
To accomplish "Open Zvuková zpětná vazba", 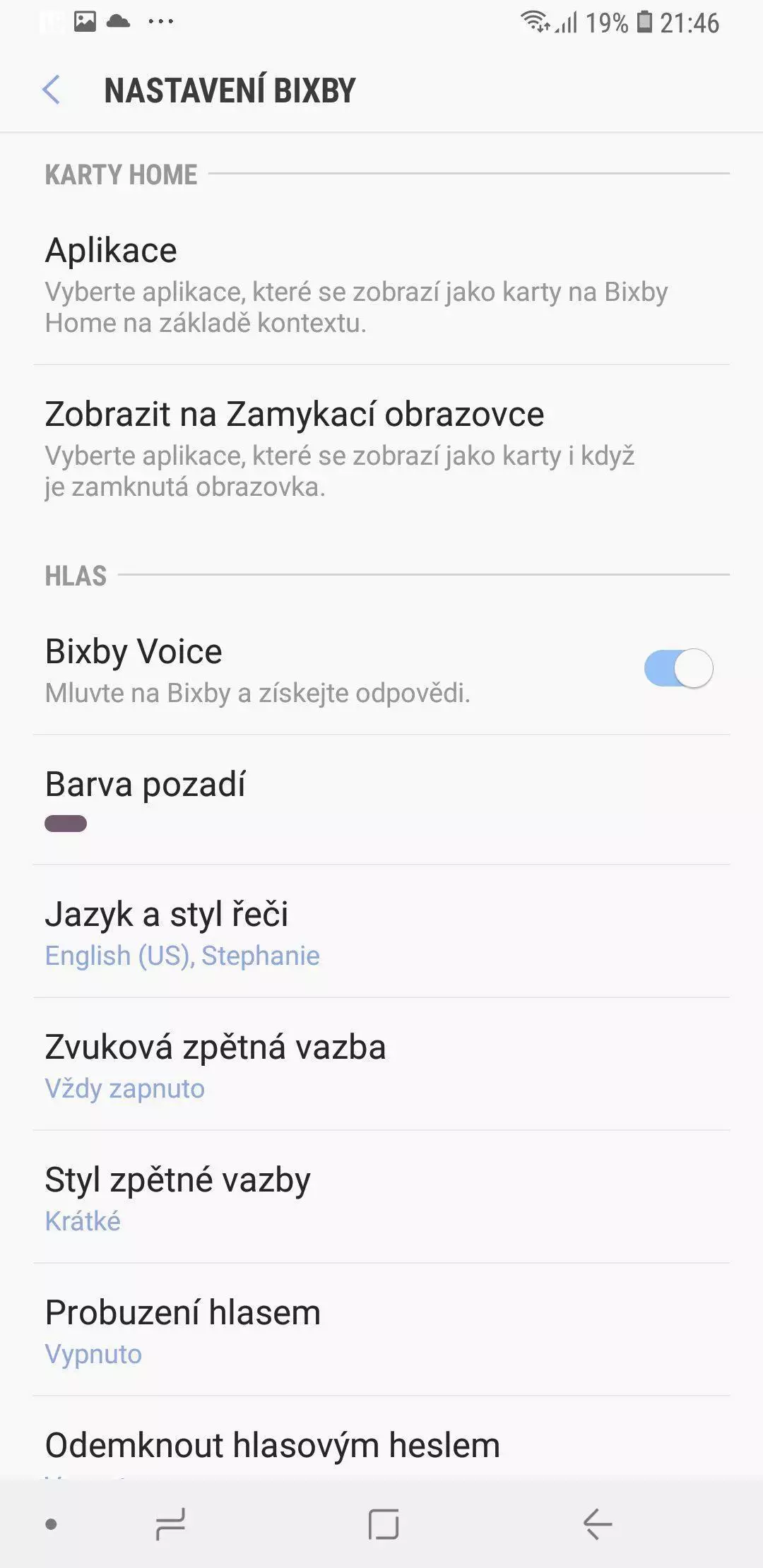I will click(381, 1064).
